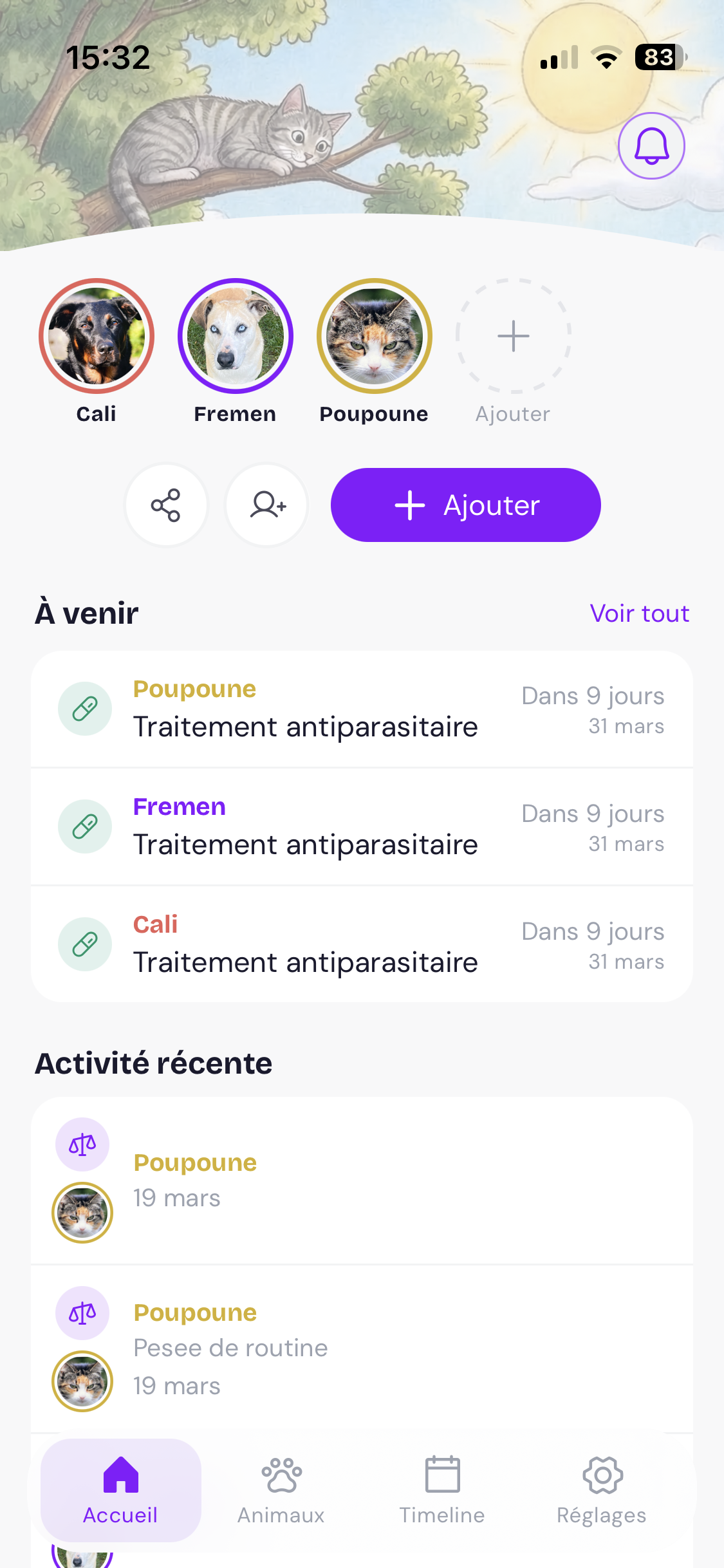Screen dimensions: 724x1568
Task: Select the Réglages gear icon
Action: click(602, 1478)
